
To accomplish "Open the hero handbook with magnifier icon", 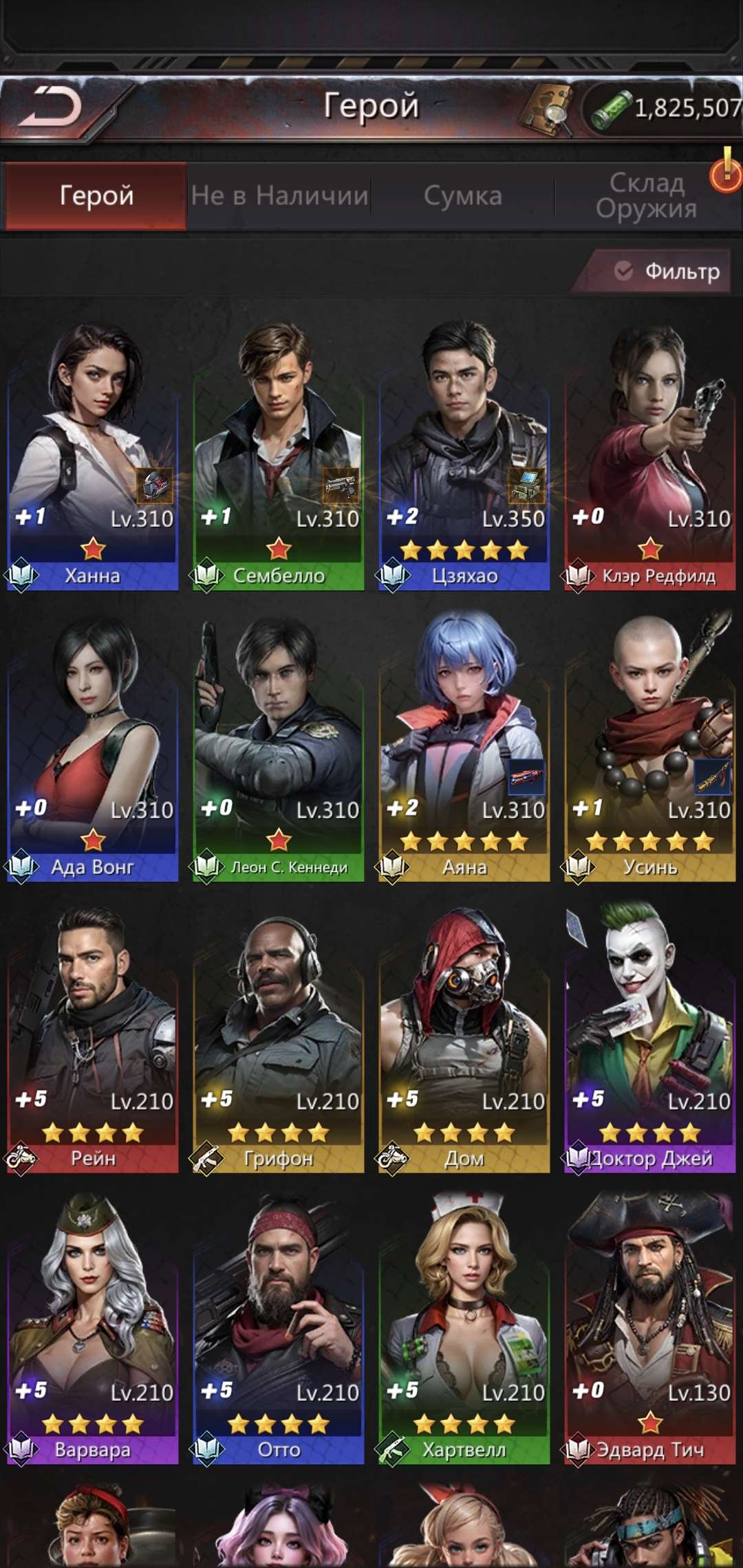I will point(546,108).
